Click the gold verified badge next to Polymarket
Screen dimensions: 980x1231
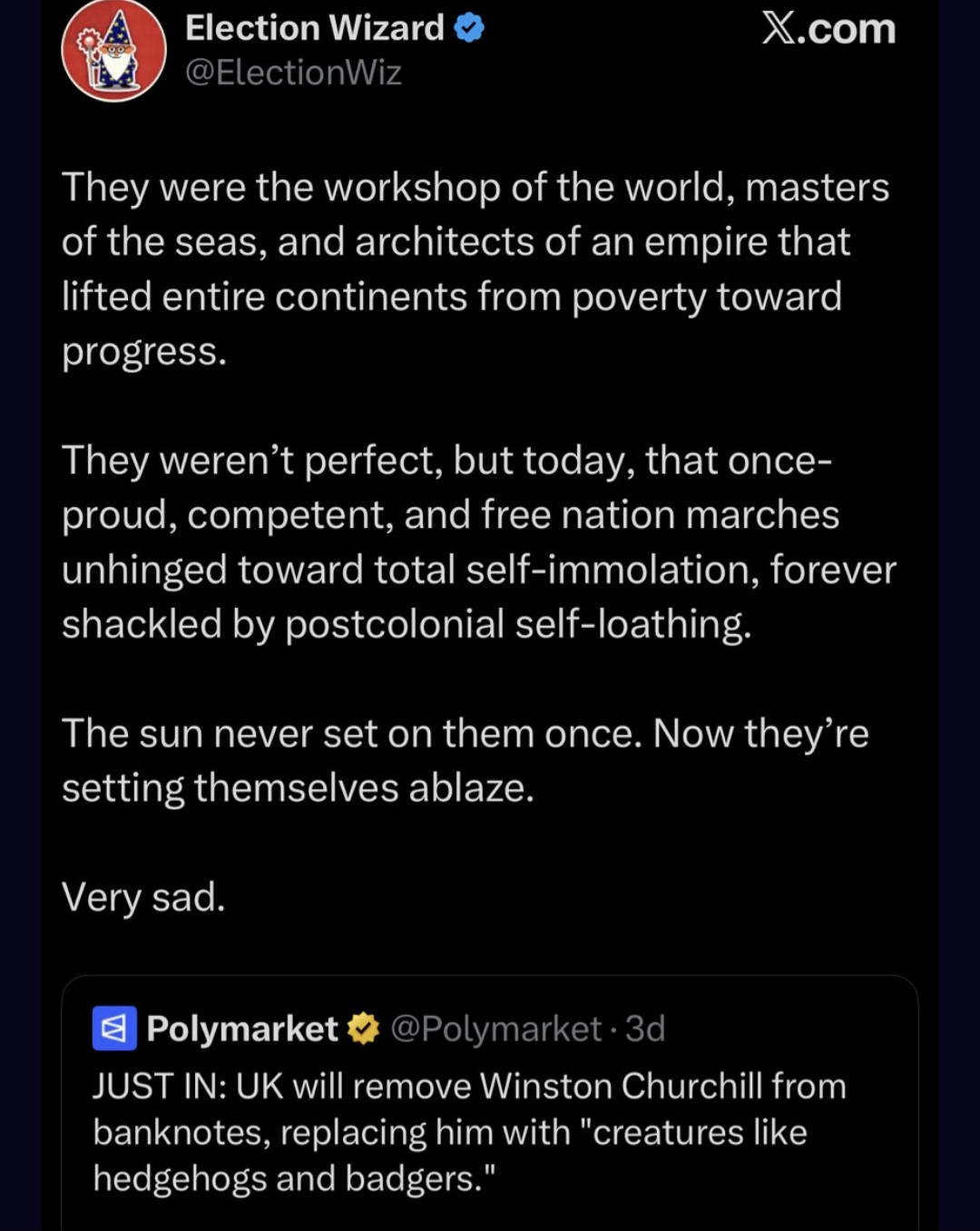pos(362,1028)
